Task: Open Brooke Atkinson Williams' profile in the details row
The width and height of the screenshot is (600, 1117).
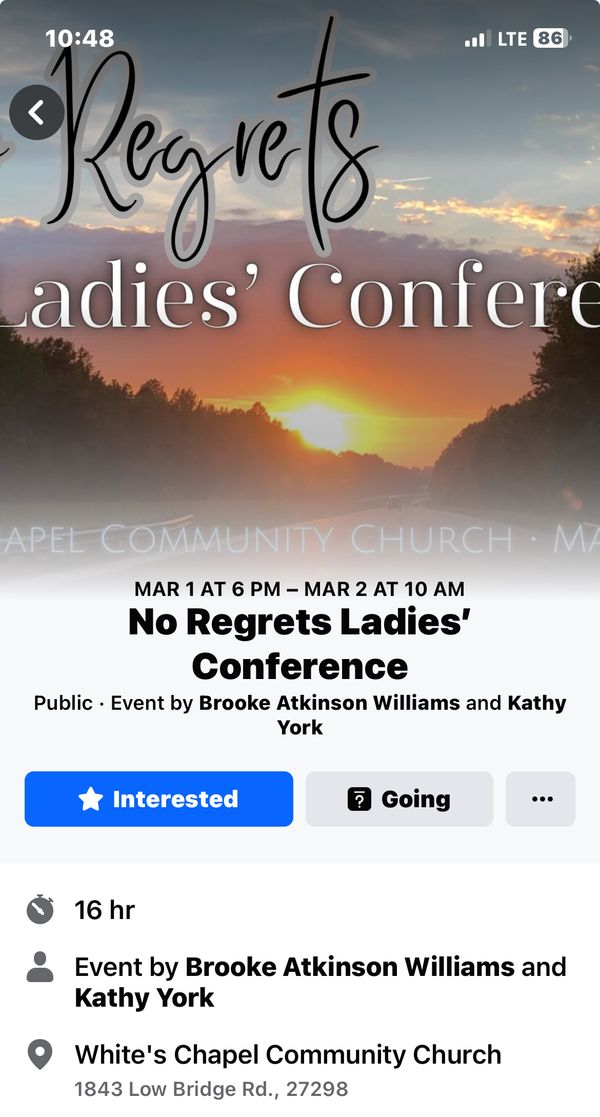Action: click(x=350, y=967)
